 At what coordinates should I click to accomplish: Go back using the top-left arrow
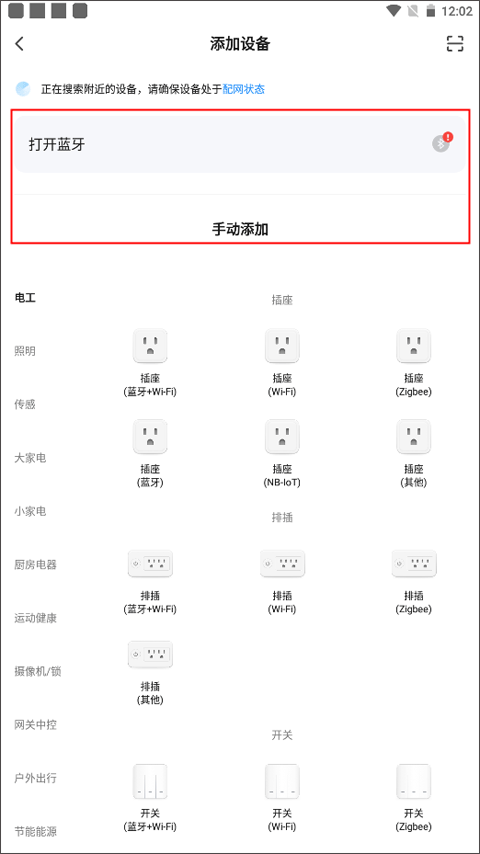(x=20, y=44)
